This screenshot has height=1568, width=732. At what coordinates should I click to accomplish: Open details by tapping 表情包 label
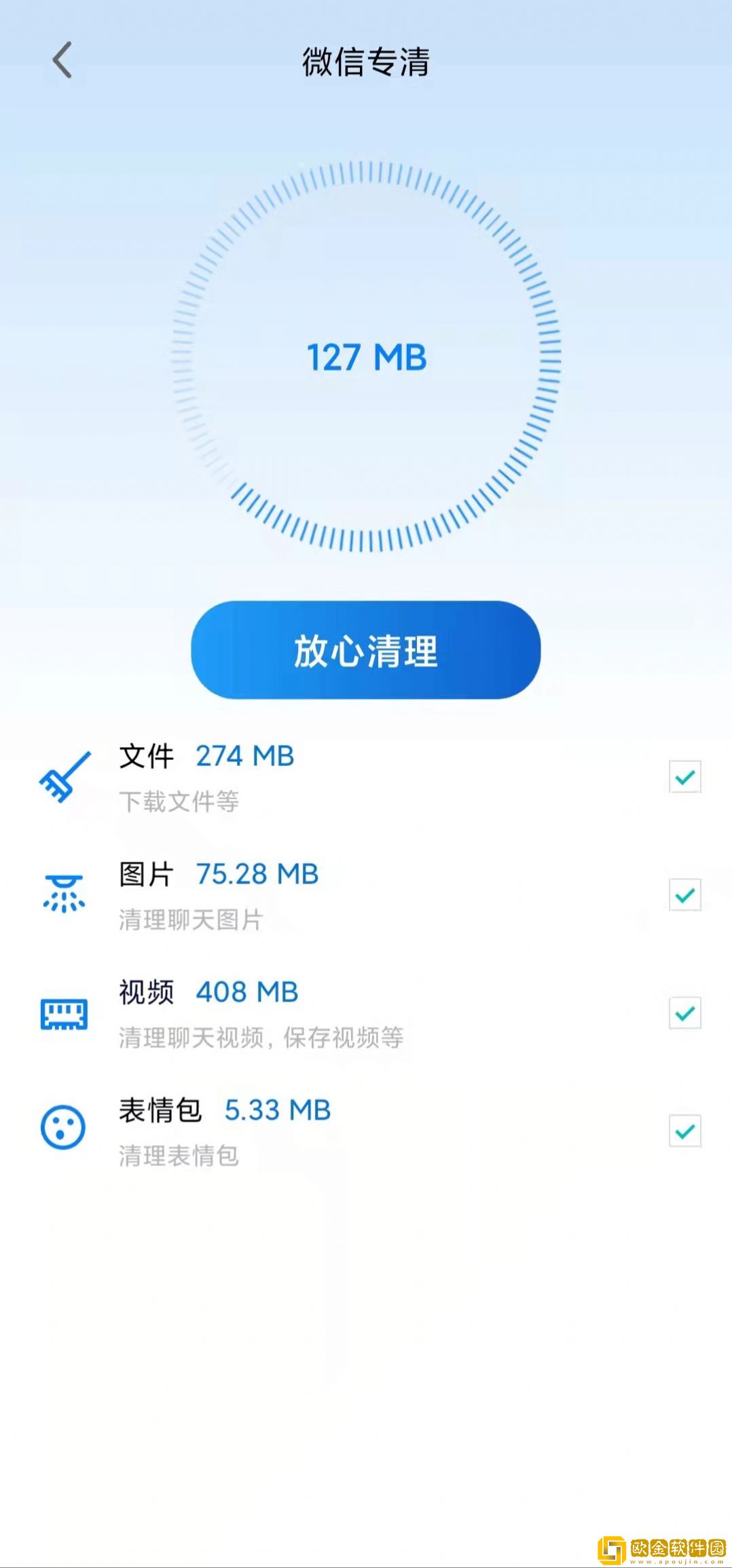coord(161,1110)
